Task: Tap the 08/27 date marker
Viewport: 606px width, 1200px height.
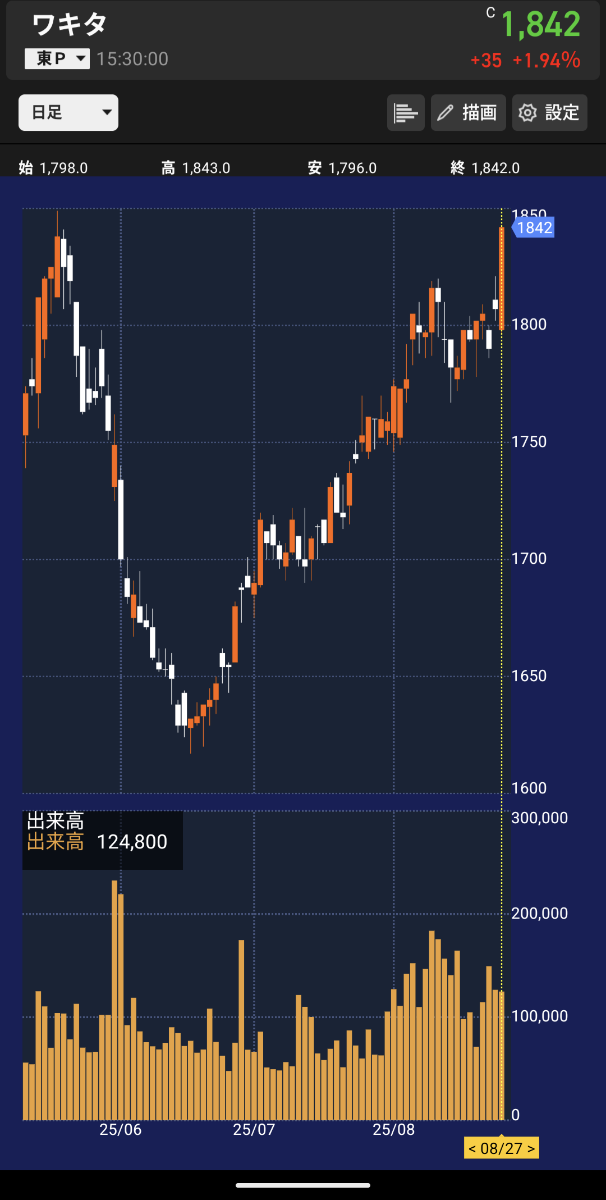Action: point(501,1148)
